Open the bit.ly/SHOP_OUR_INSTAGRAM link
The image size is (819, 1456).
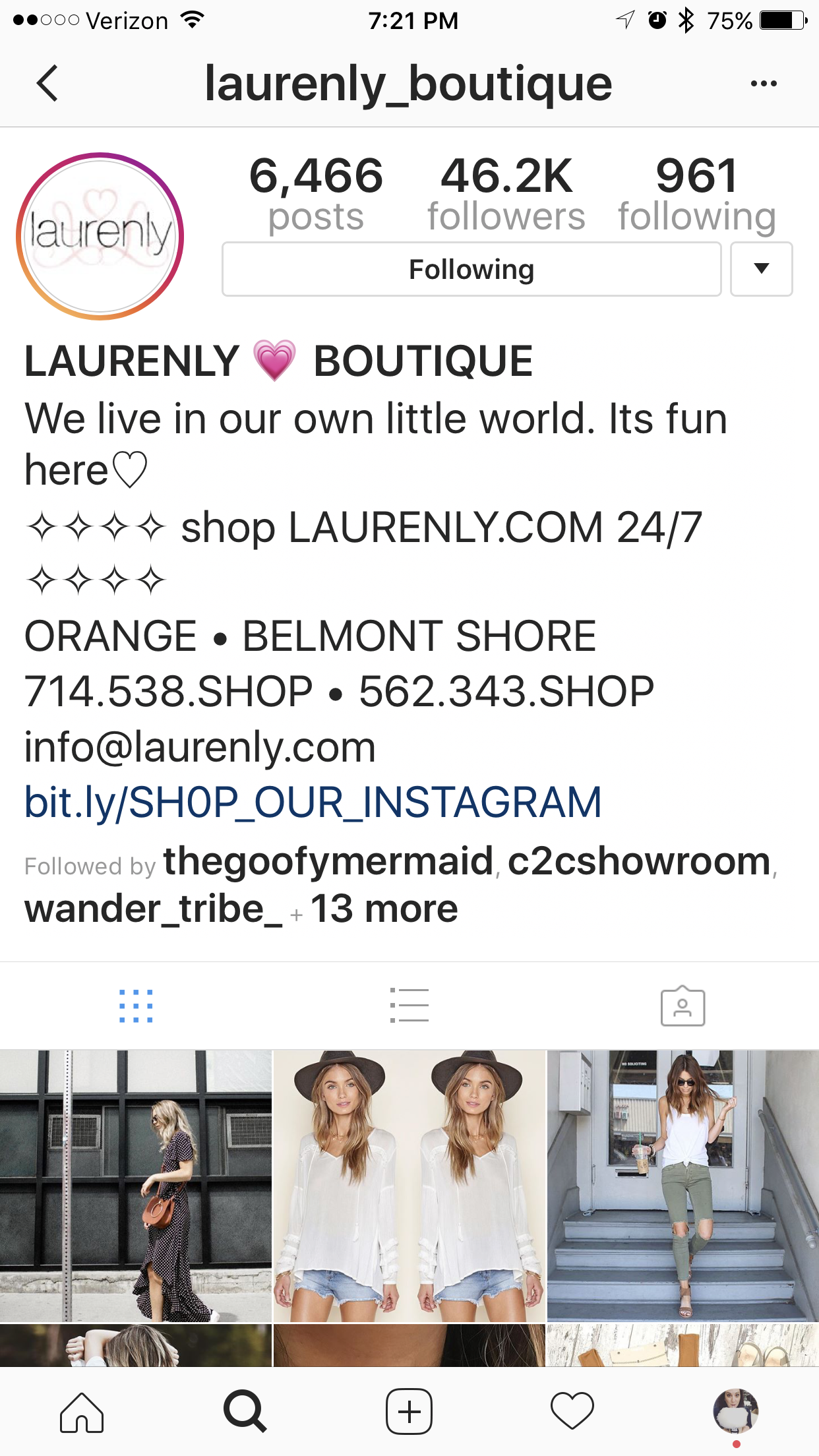(x=313, y=803)
